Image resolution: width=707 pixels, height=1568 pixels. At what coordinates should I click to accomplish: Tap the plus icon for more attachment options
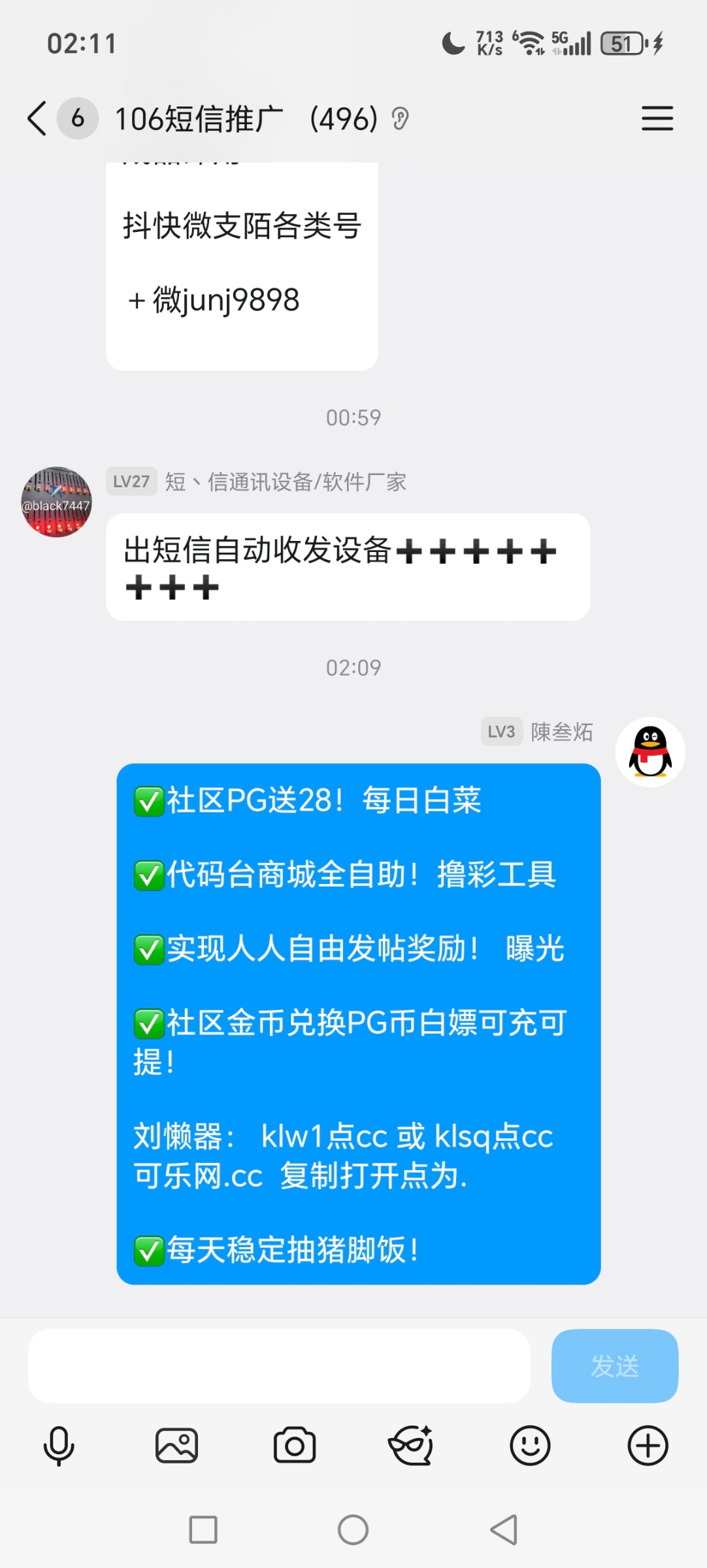pos(648,1445)
